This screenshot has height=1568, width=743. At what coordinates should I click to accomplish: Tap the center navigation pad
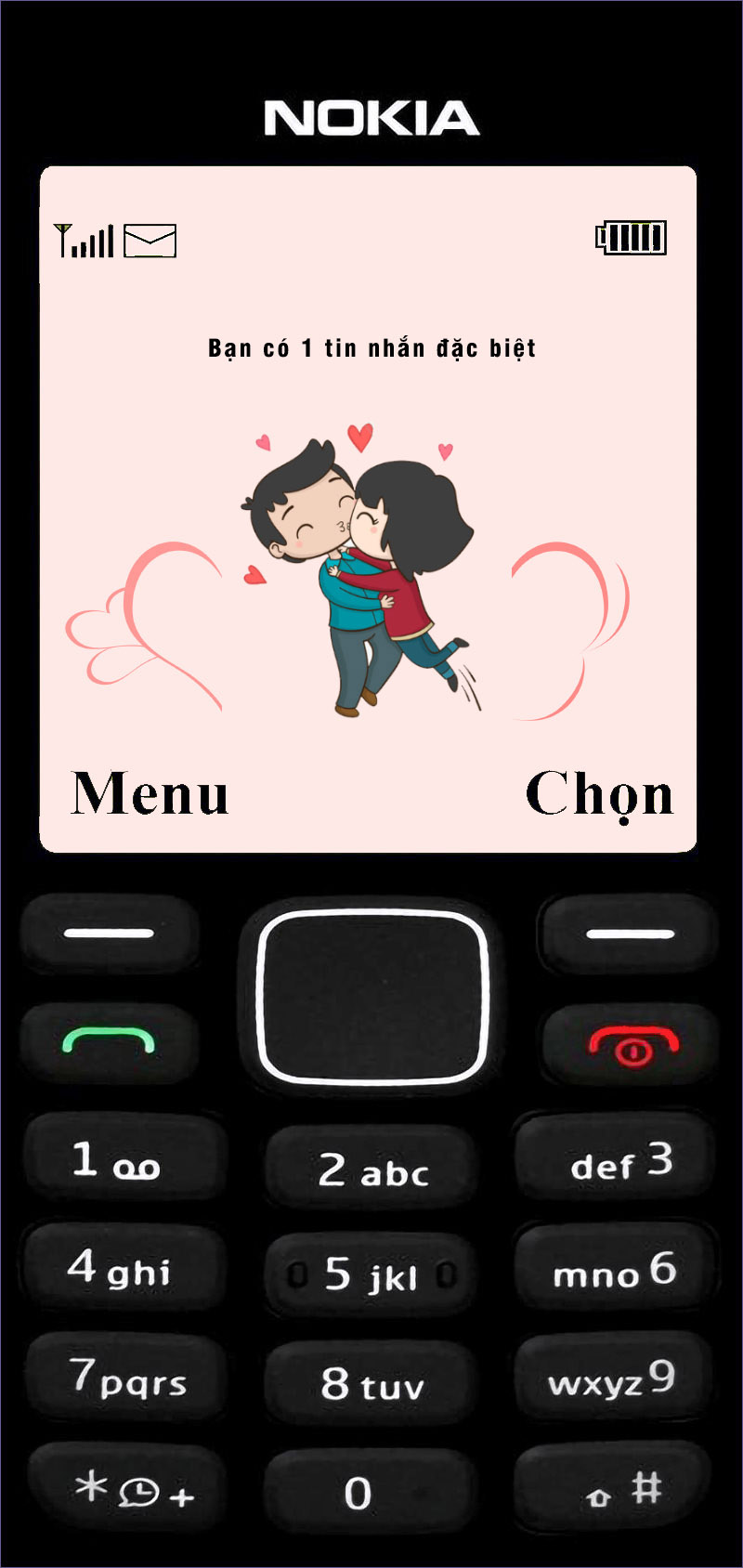[371, 998]
